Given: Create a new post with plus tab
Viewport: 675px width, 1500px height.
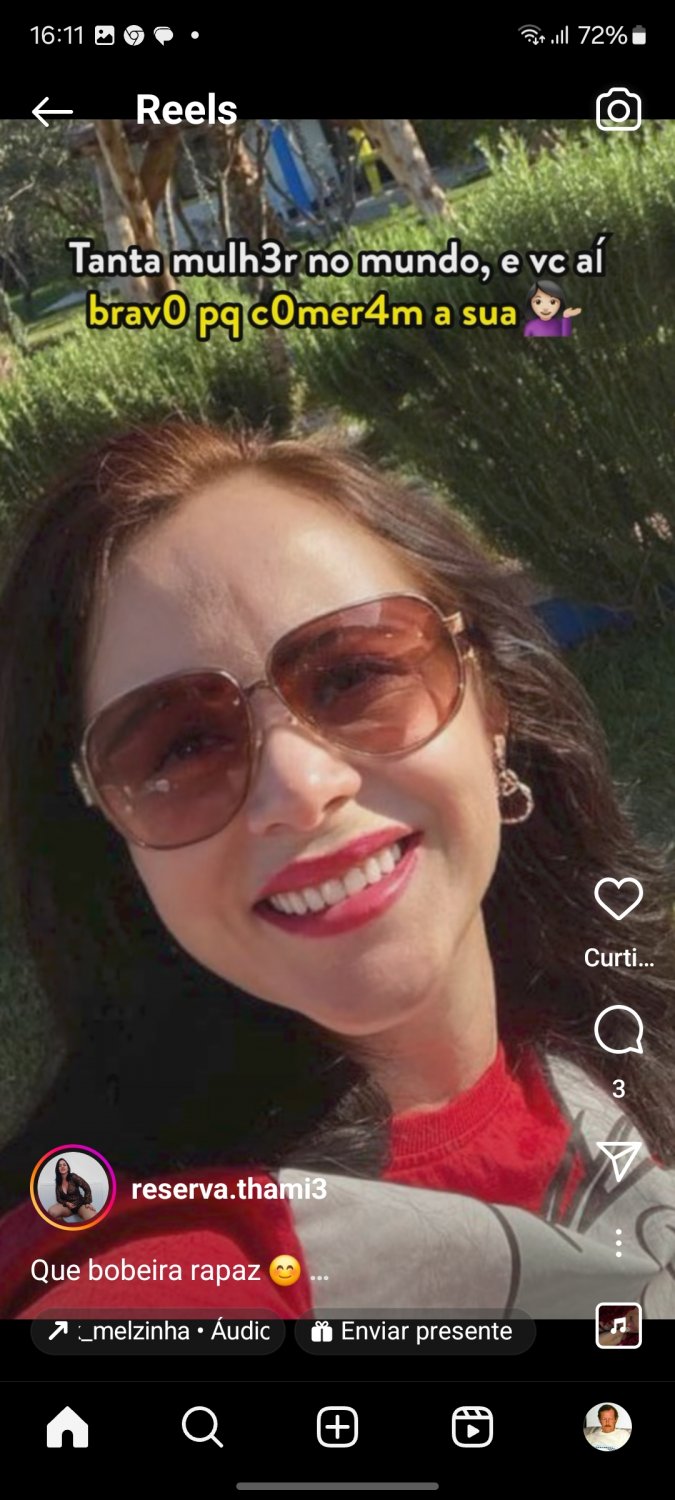Looking at the screenshot, I should coord(337,1427).
